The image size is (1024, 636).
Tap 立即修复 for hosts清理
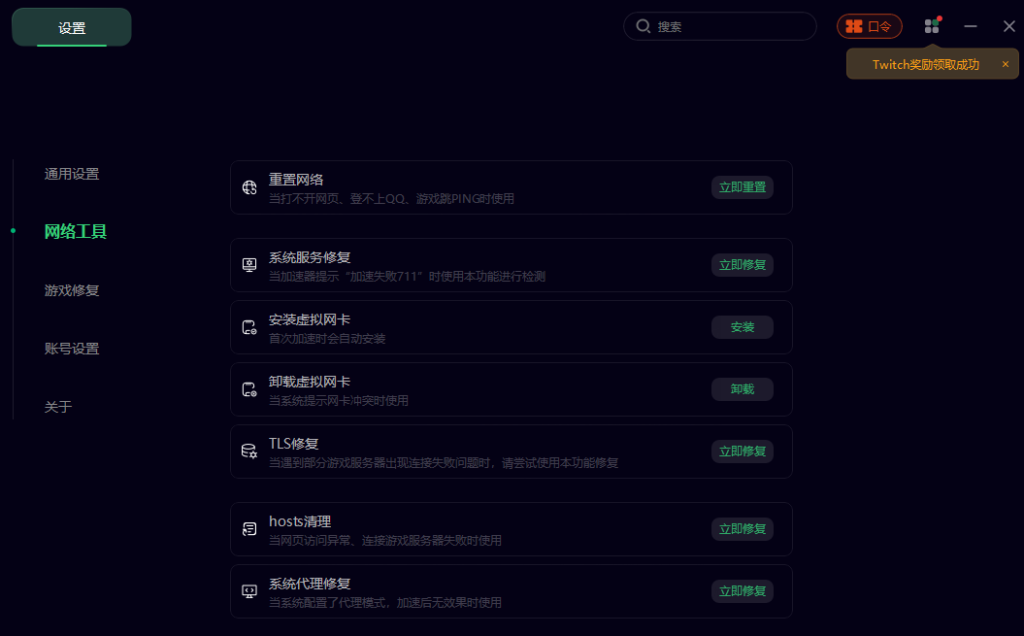pos(742,529)
